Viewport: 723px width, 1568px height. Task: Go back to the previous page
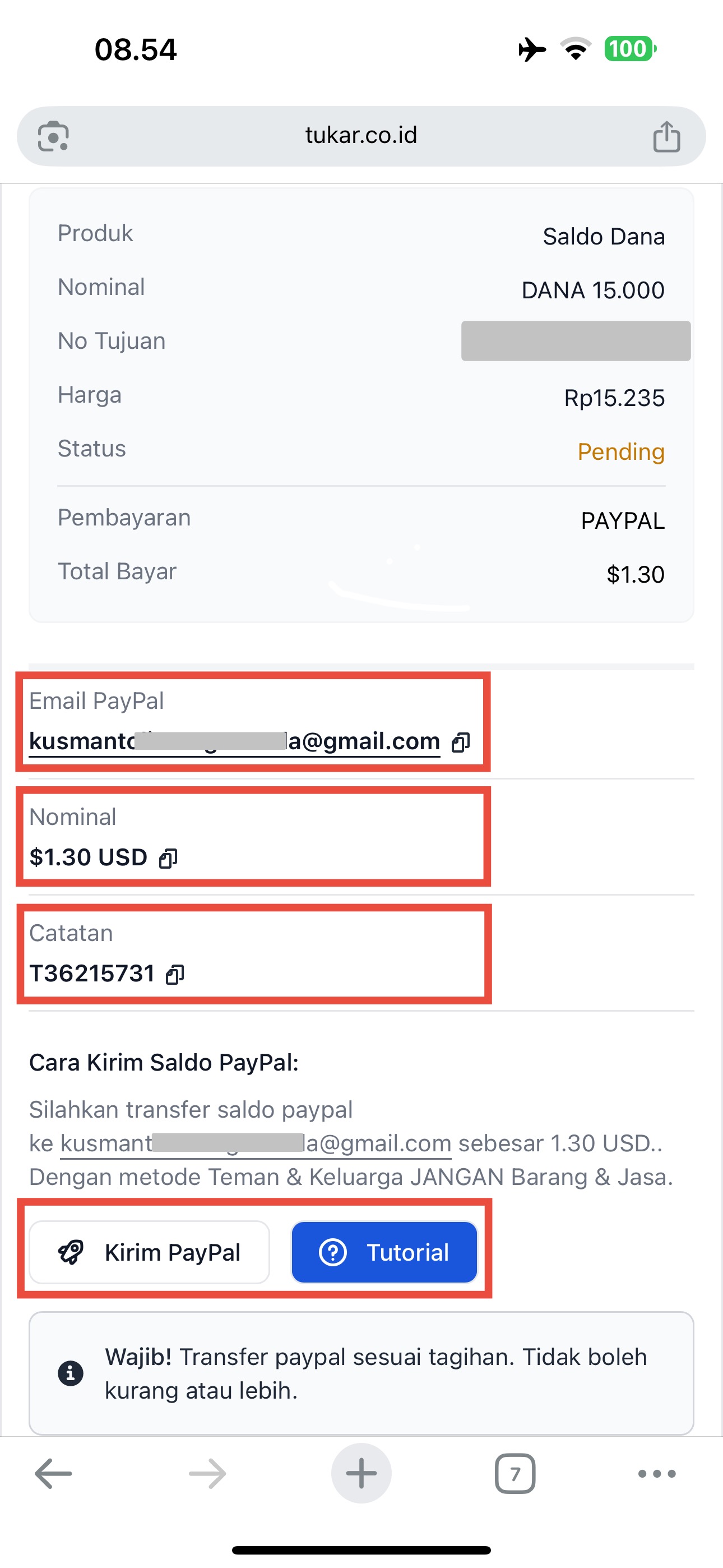(x=54, y=1474)
